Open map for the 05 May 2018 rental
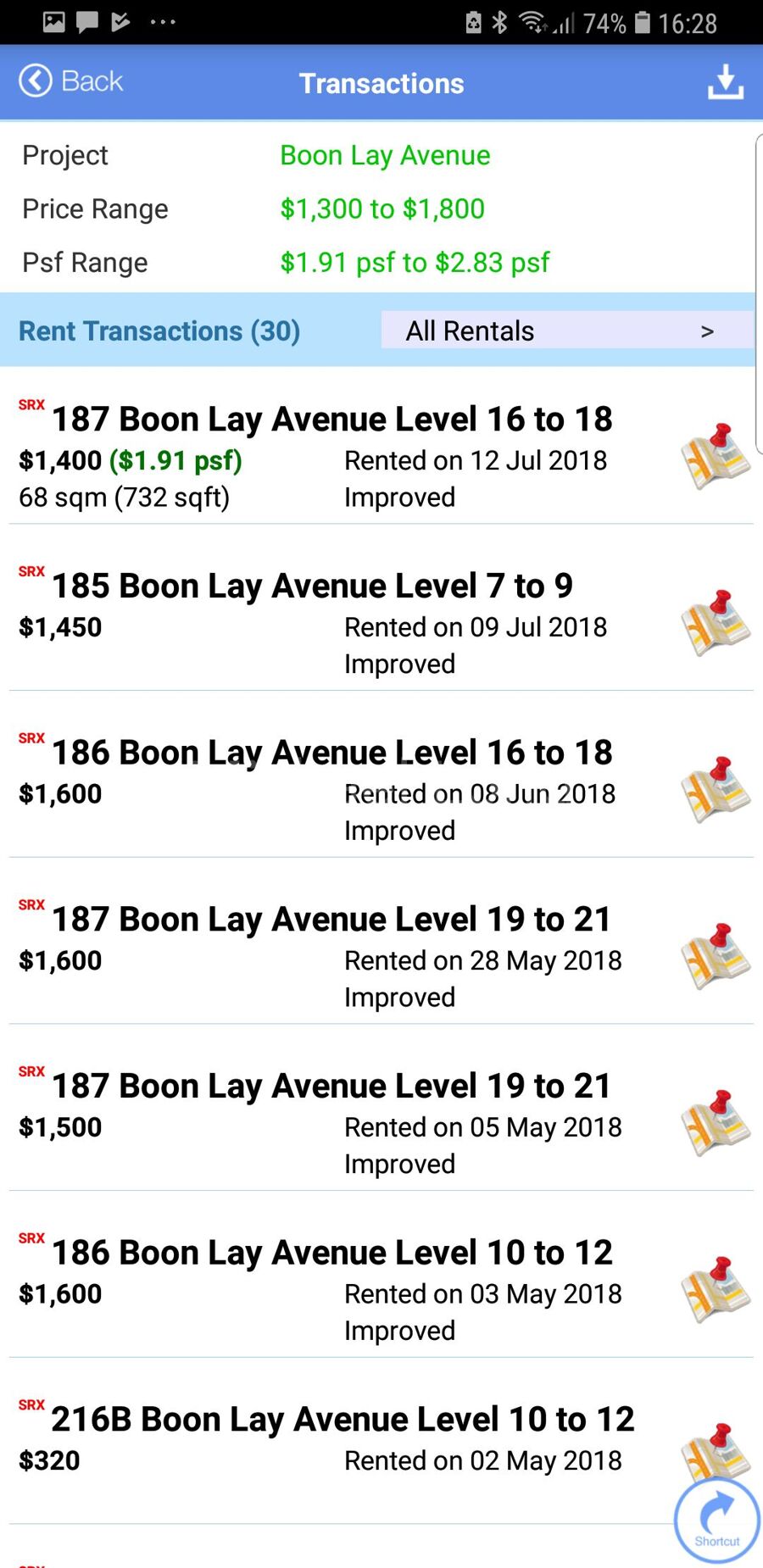 (x=716, y=1124)
